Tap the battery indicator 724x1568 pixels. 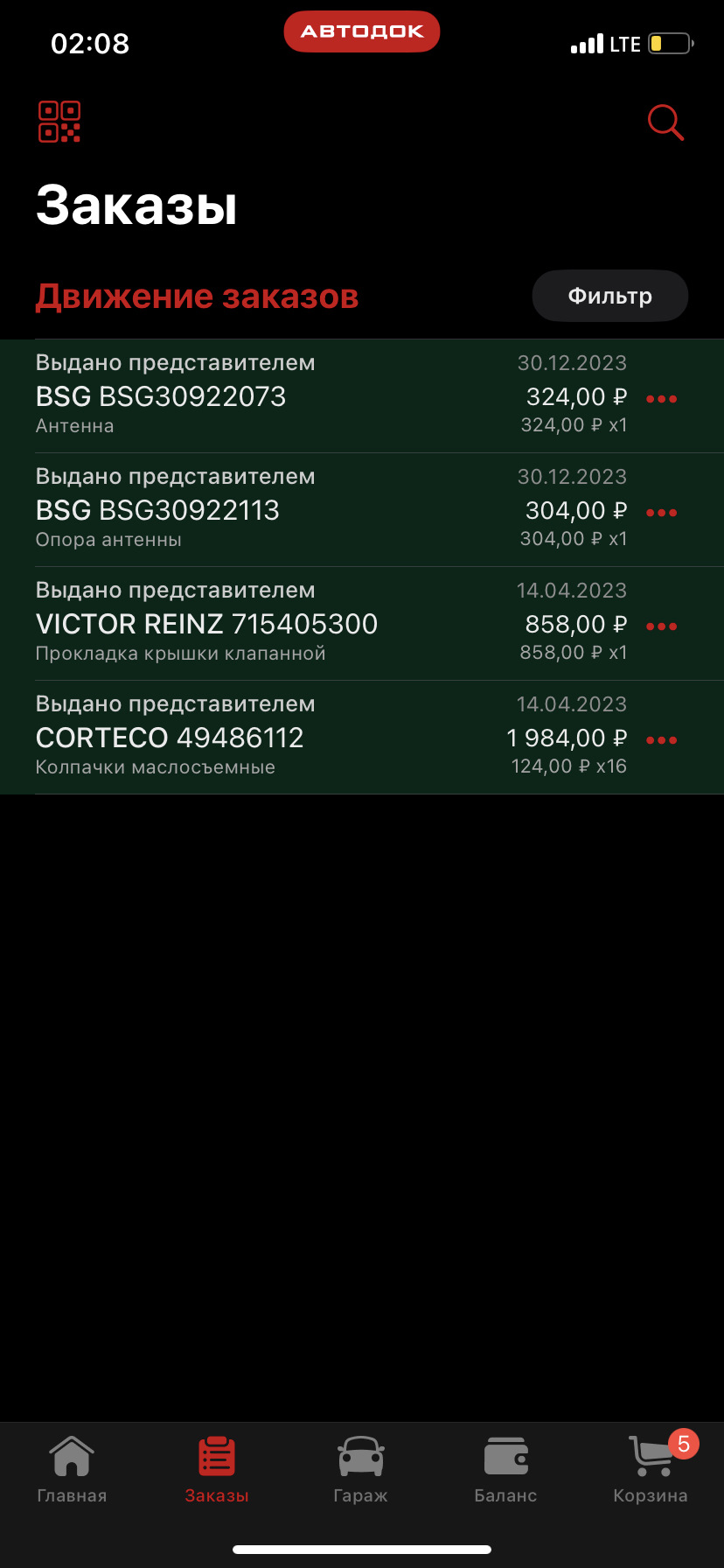pos(670,42)
